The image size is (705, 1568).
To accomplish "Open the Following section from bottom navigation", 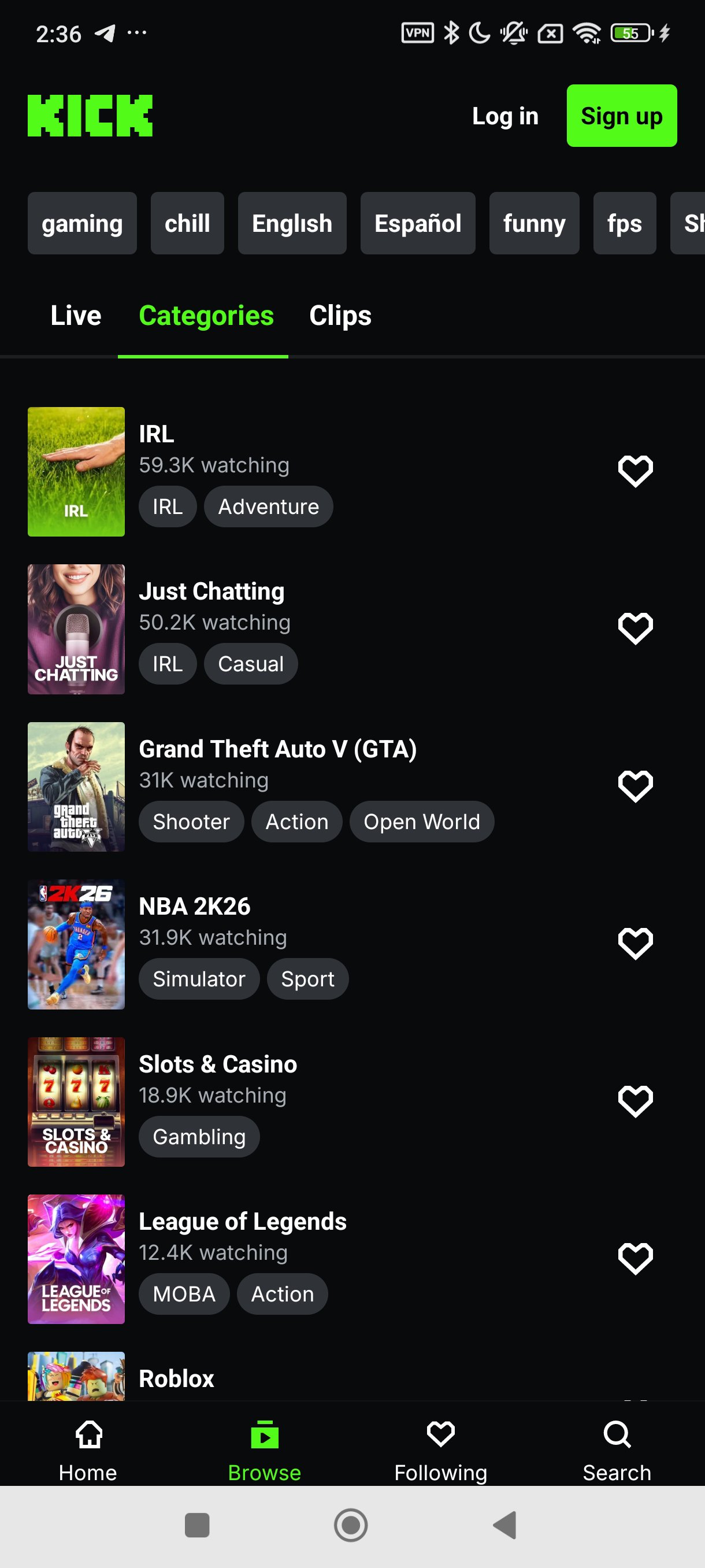I will 440,1448.
